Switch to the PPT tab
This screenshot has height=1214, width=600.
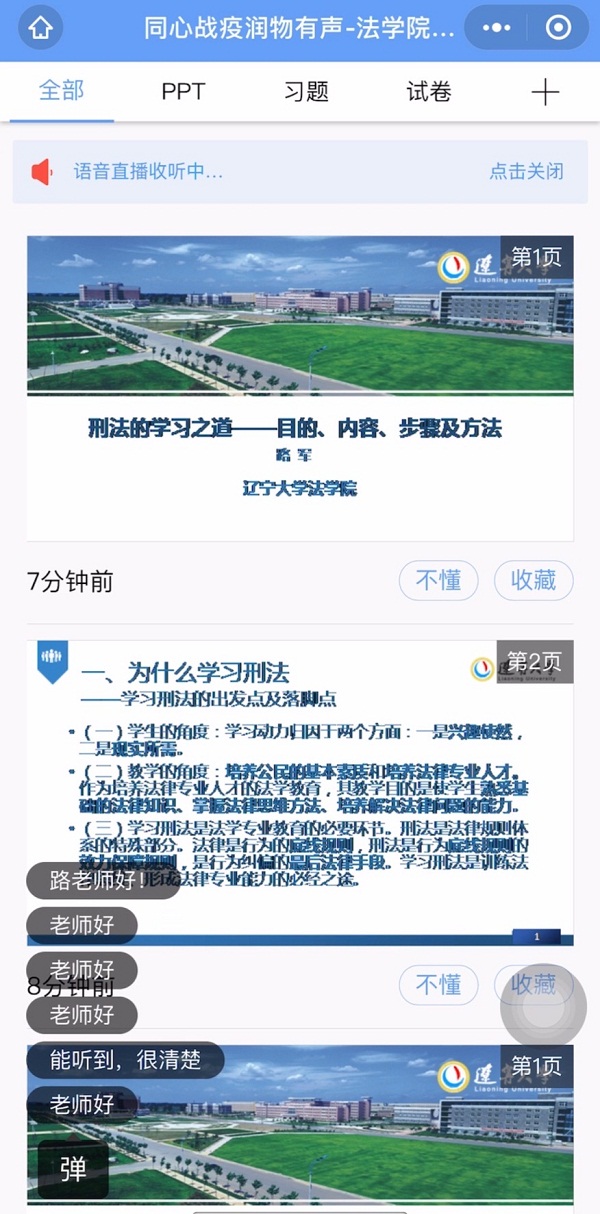point(183,92)
